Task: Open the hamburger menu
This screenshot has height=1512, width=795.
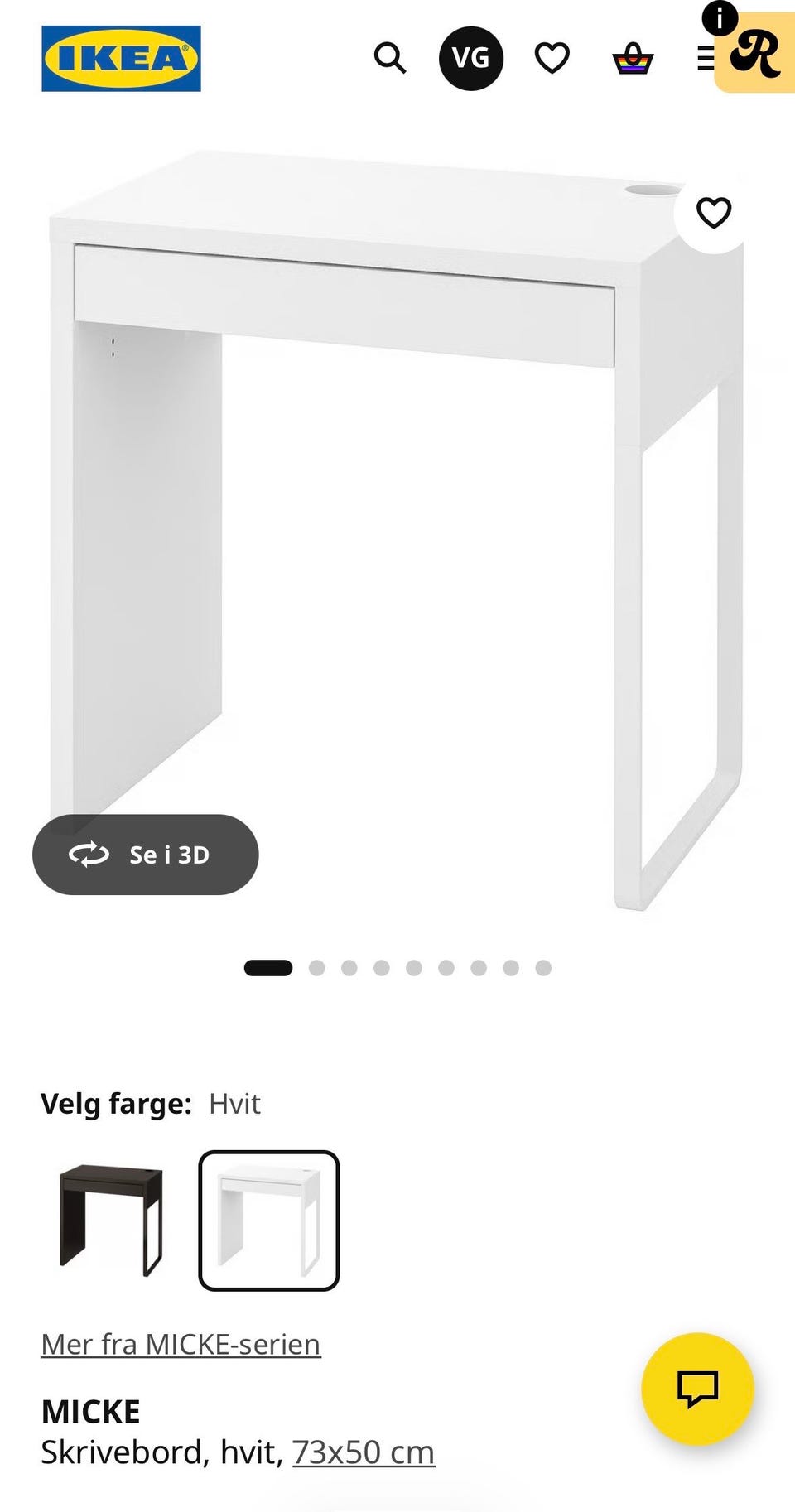Action: pos(705,58)
